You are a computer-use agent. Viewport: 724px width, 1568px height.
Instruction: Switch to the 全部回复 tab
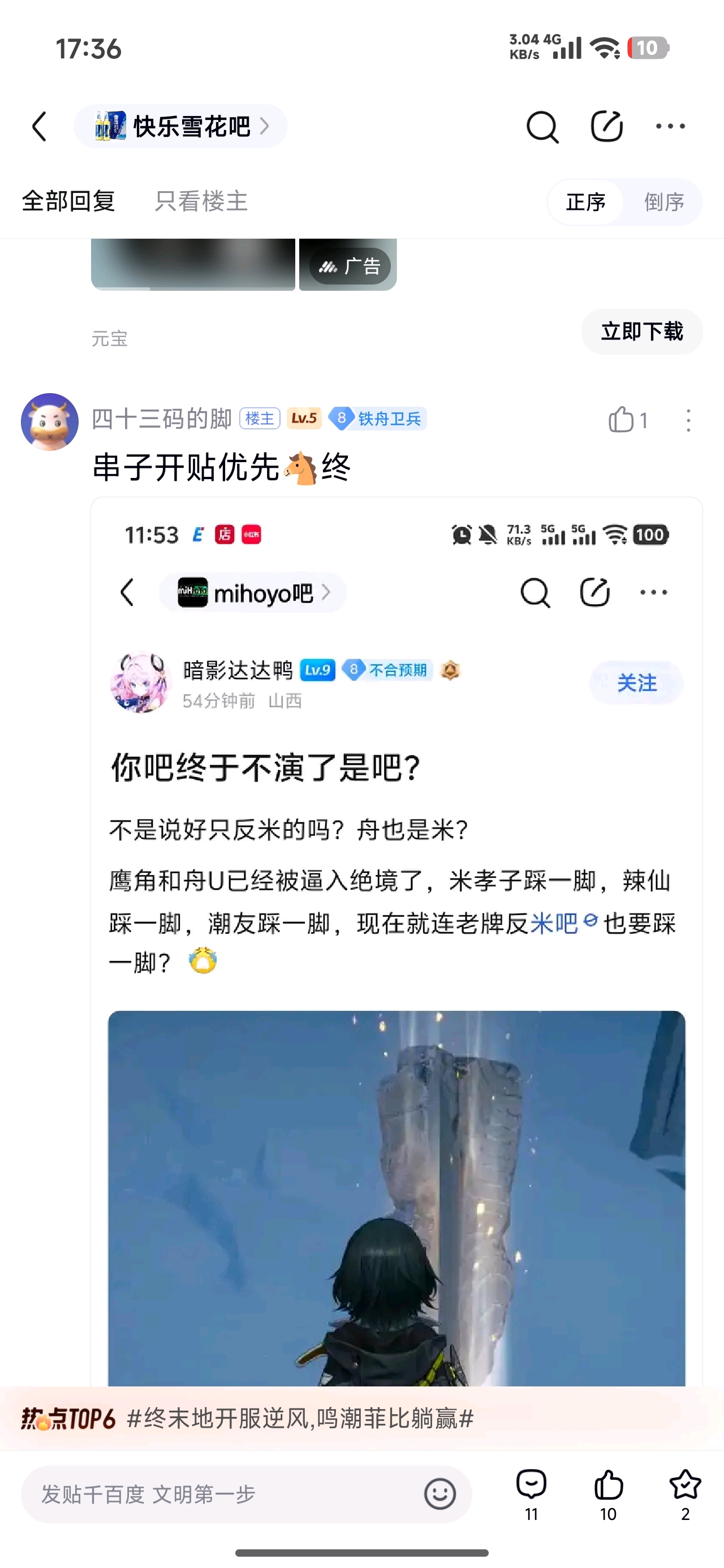69,201
